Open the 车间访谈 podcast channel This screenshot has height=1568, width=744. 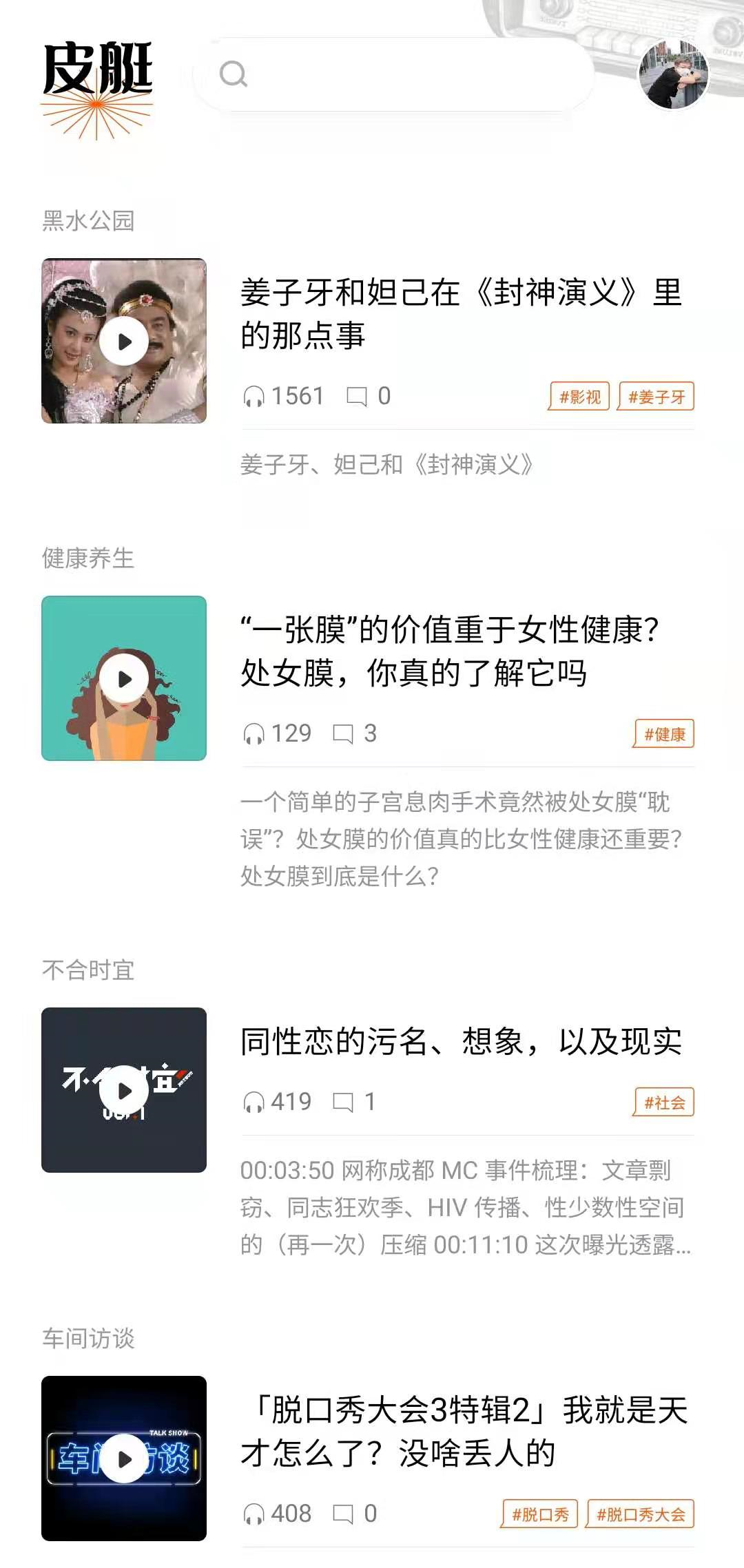(x=88, y=1339)
